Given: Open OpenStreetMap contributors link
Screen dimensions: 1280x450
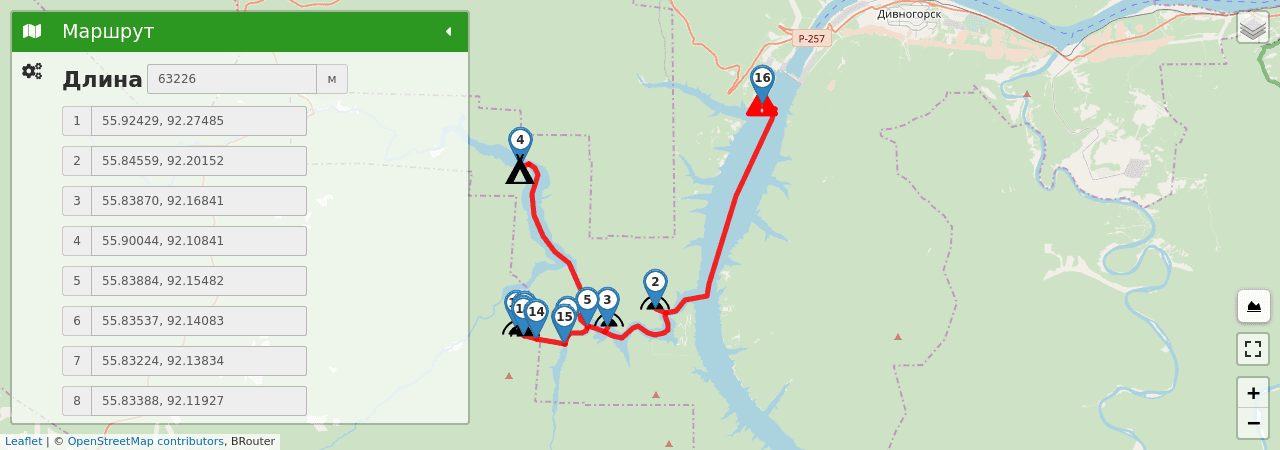Looking at the screenshot, I should pos(145,441).
